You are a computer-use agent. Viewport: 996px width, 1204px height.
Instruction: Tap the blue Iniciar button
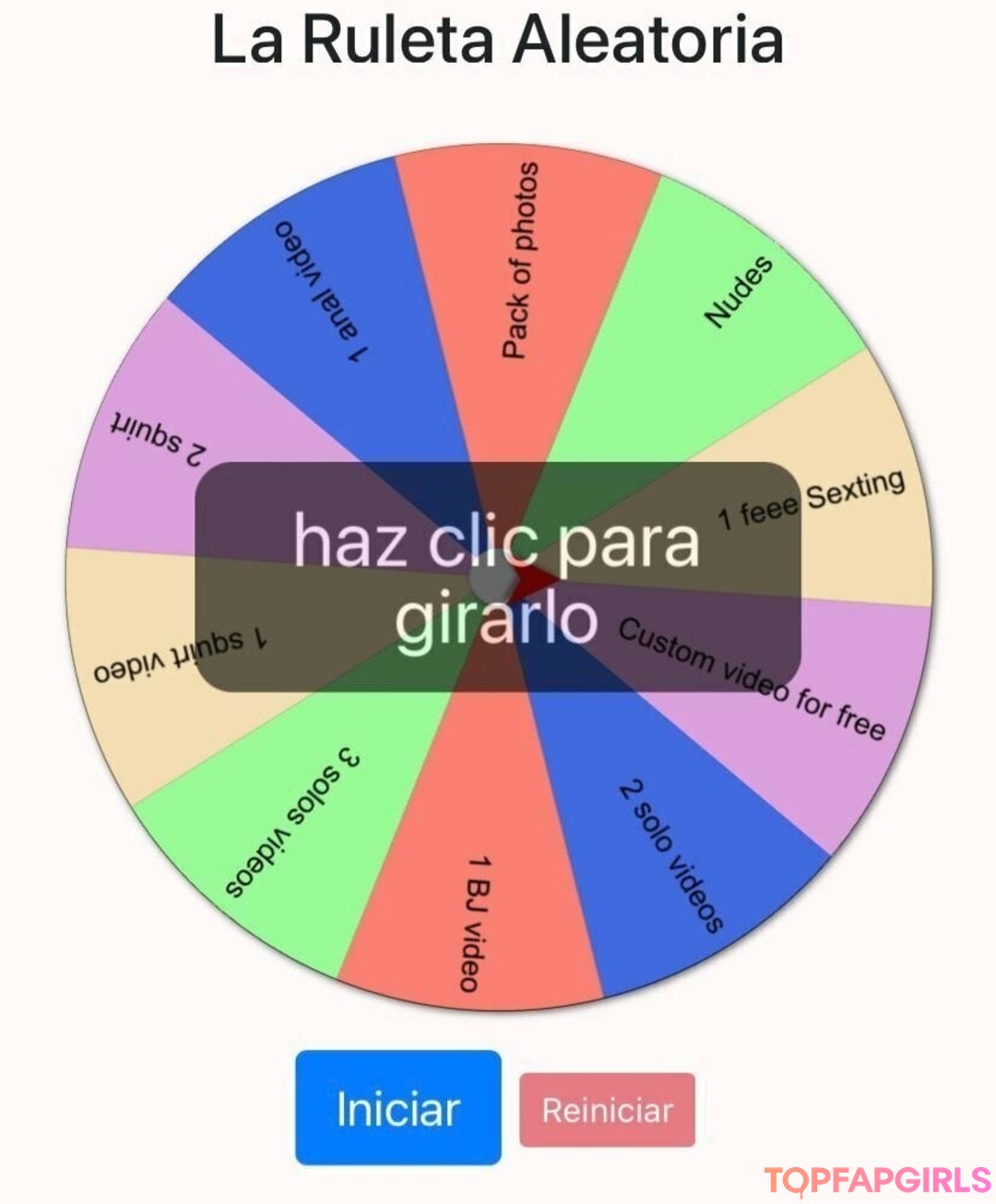click(397, 1108)
